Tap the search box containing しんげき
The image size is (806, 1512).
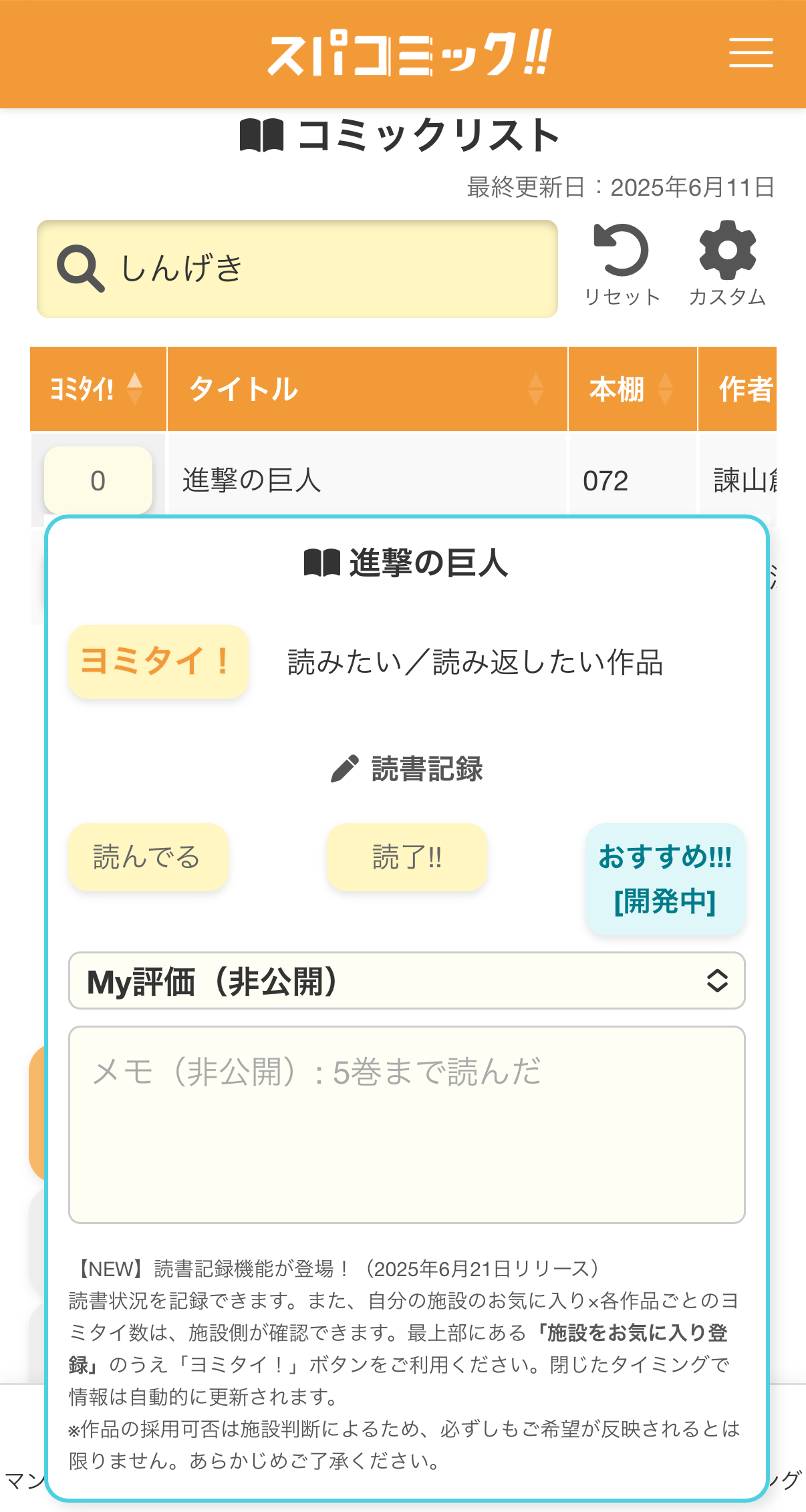[297, 269]
